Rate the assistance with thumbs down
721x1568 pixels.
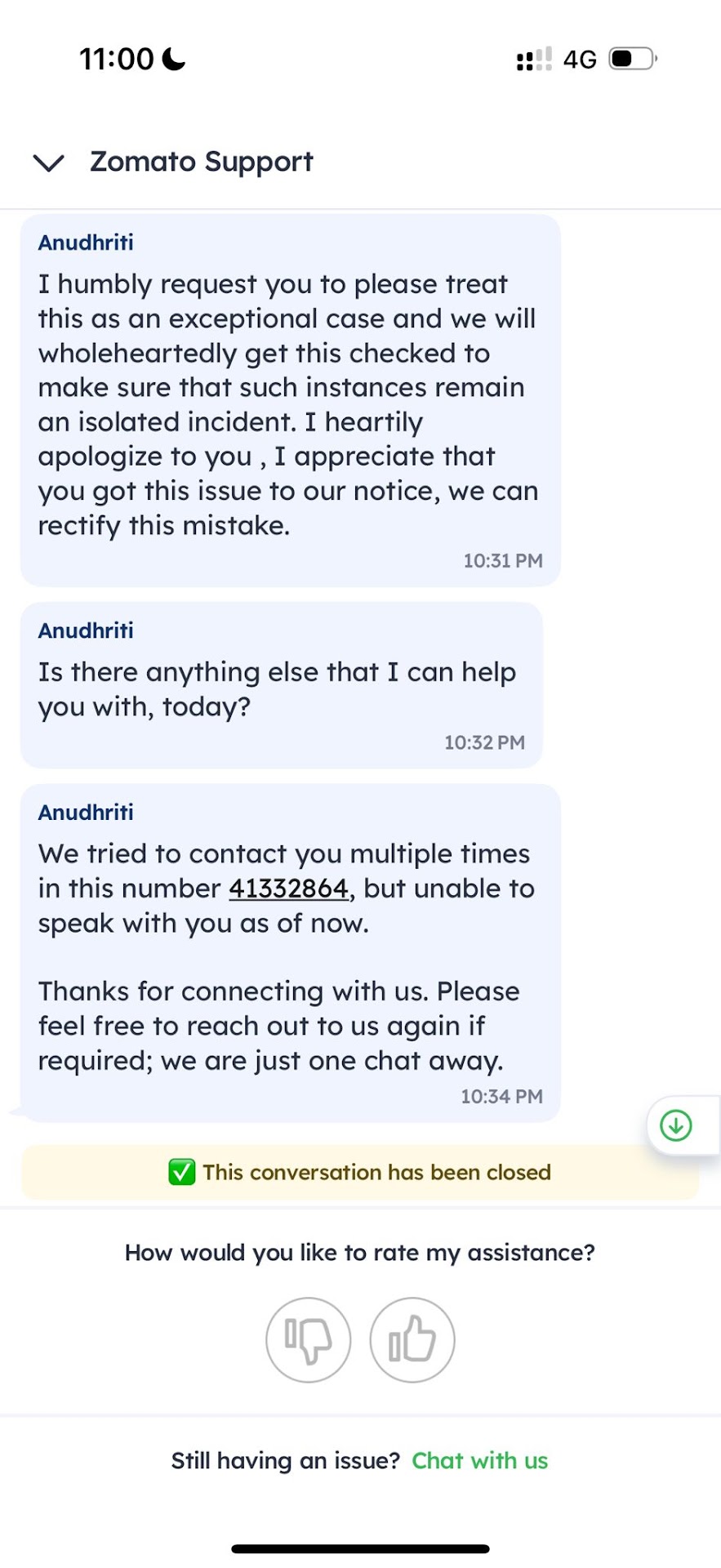coord(308,1340)
